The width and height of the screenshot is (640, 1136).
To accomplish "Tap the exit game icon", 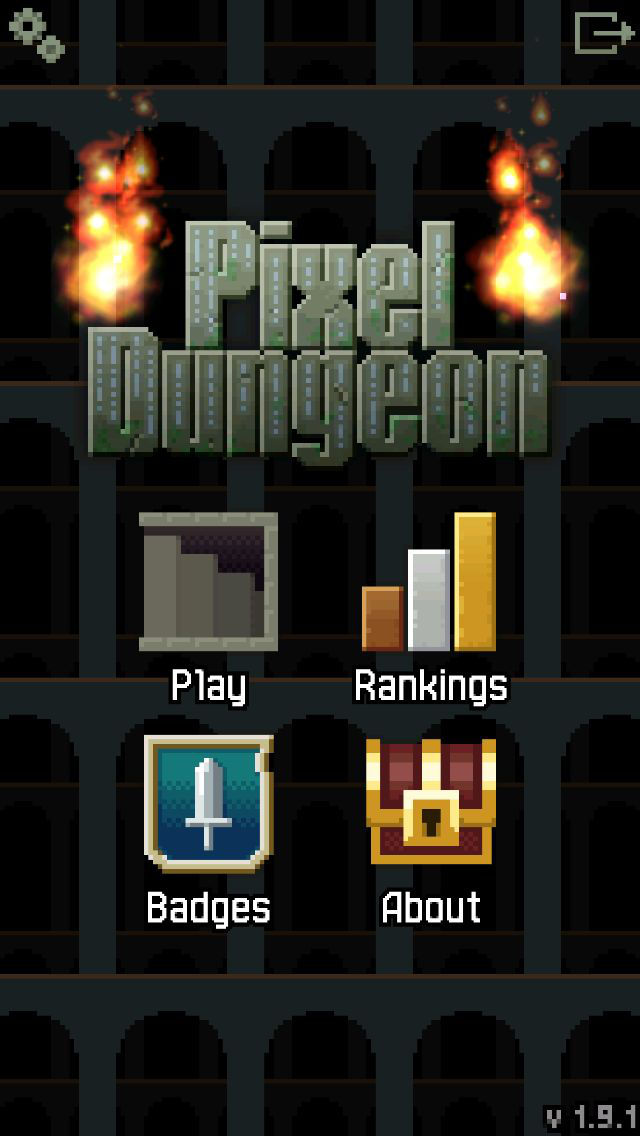I will click(x=604, y=33).
